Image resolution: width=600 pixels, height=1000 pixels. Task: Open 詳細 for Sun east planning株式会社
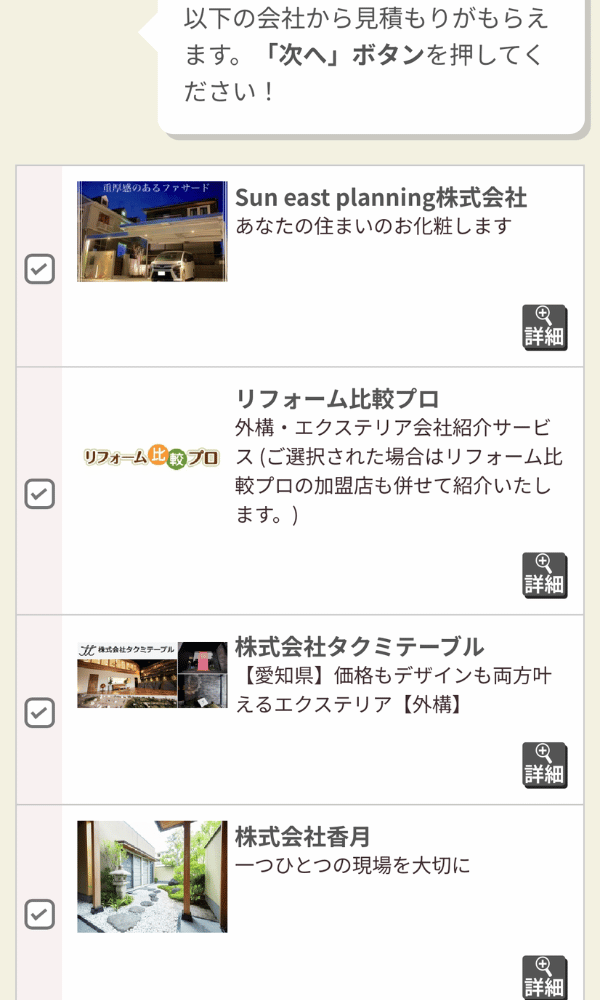click(544, 327)
